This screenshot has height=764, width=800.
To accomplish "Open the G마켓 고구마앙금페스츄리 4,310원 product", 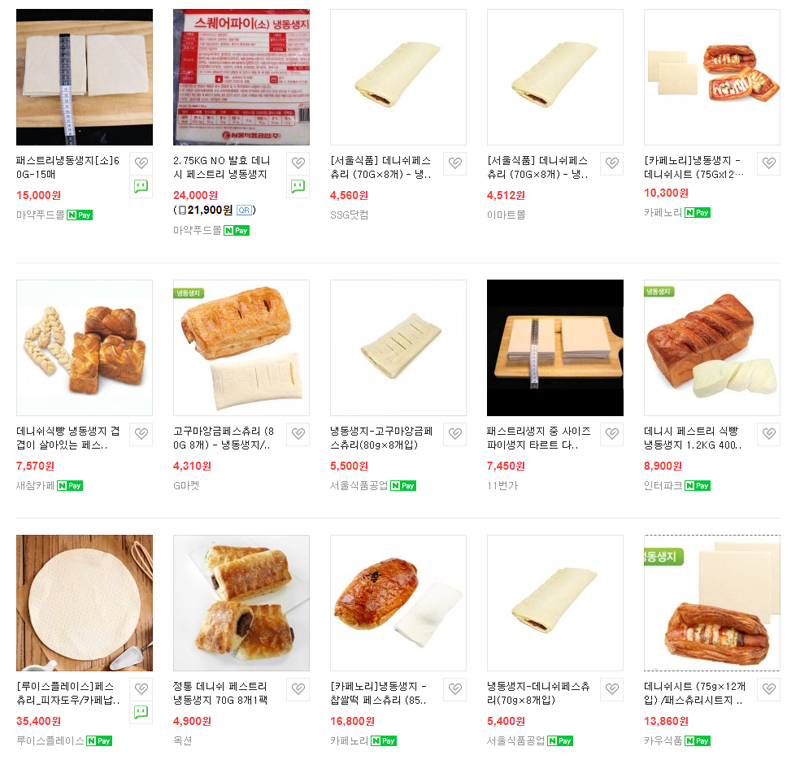I will pyautogui.click(x=241, y=347).
